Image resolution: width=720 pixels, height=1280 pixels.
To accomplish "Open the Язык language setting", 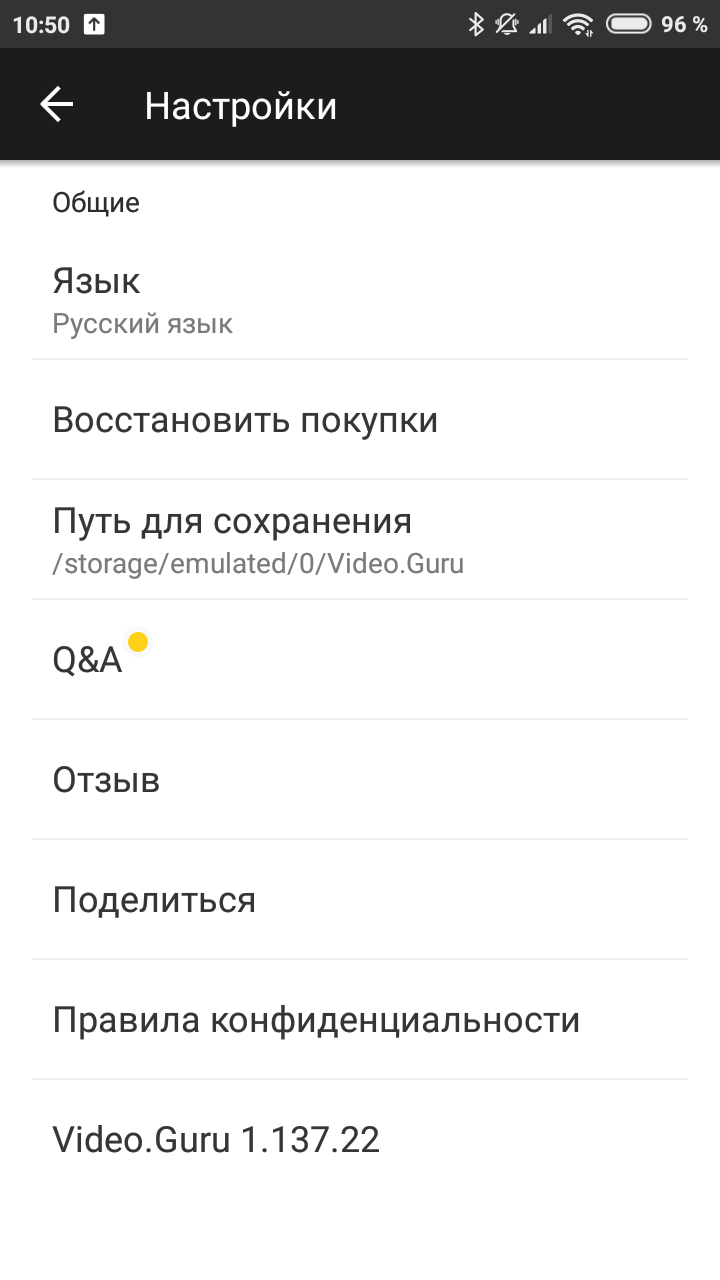I will pyautogui.click(x=360, y=300).
